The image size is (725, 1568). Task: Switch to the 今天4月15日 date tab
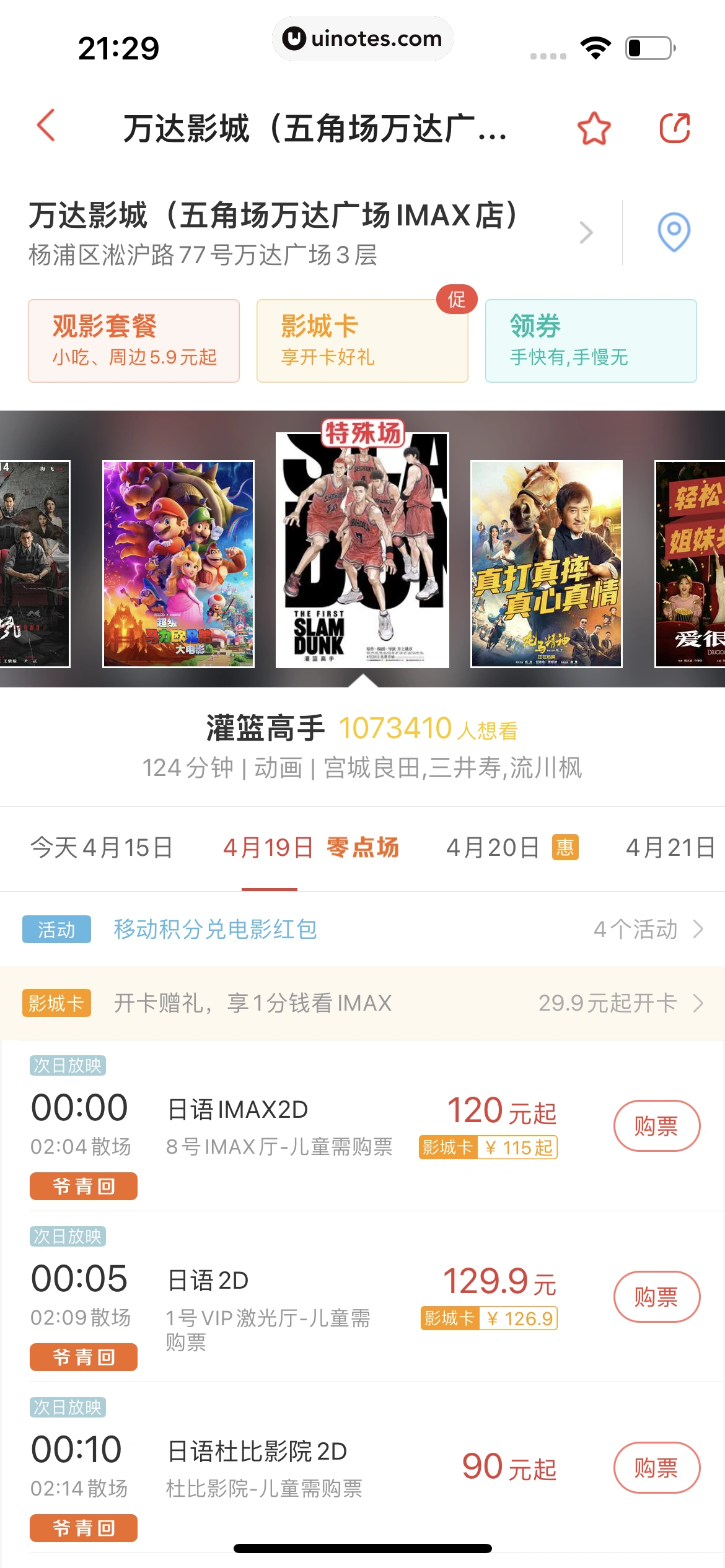(x=102, y=847)
